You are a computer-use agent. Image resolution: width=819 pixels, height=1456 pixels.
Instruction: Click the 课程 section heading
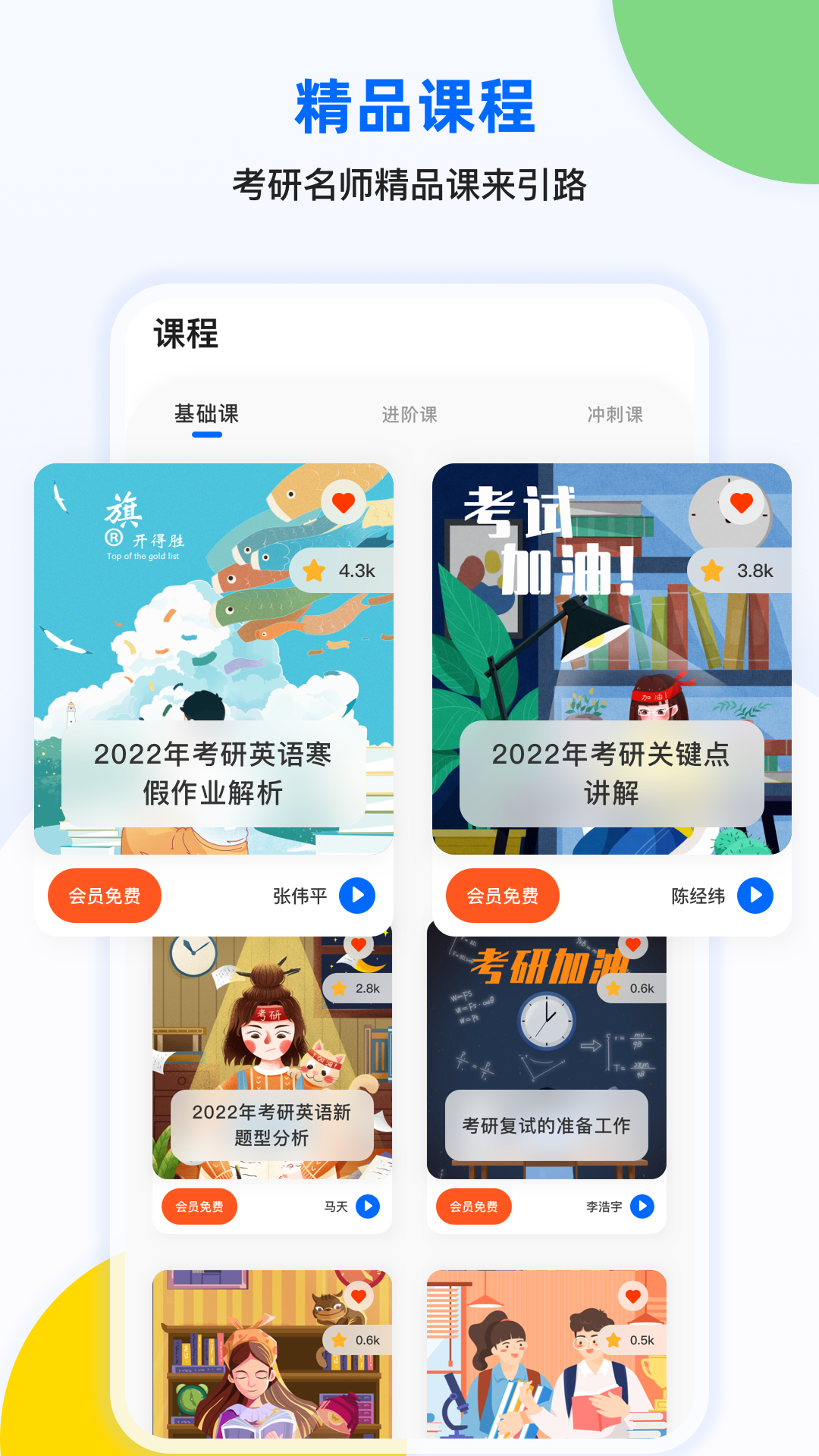pyautogui.click(x=184, y=335)
